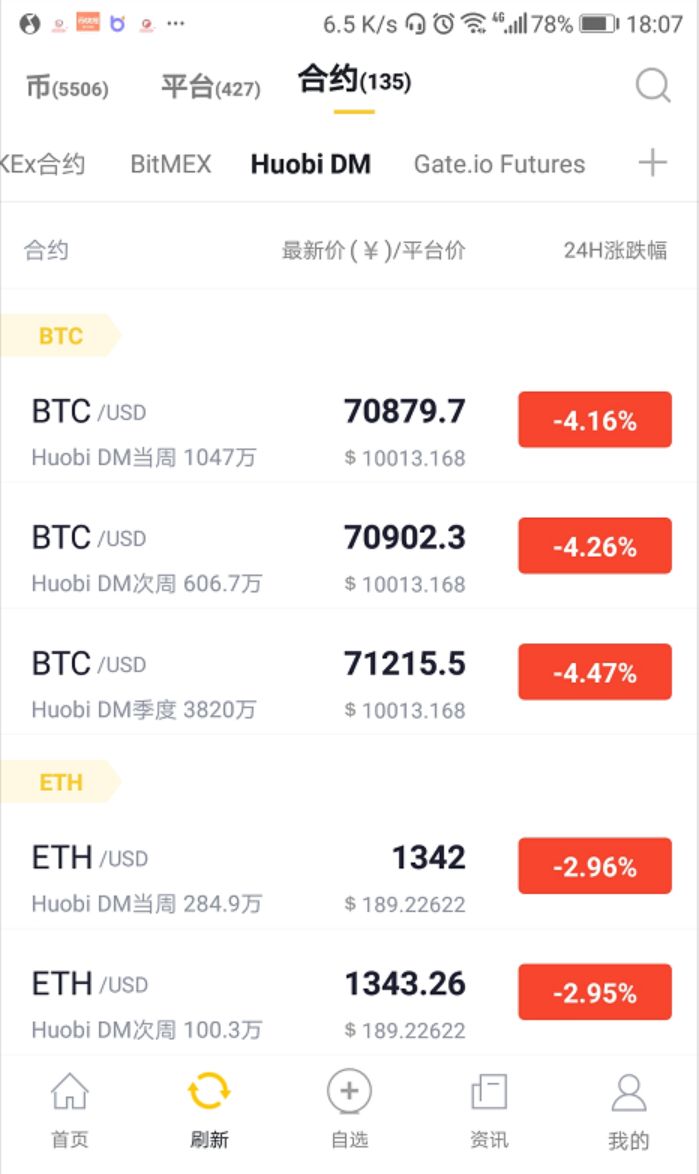This screenshot has width=699, height=1174.
Task: Select the Gate.io Futures tab
Action: pyautogui.click(x=499, y=164)
